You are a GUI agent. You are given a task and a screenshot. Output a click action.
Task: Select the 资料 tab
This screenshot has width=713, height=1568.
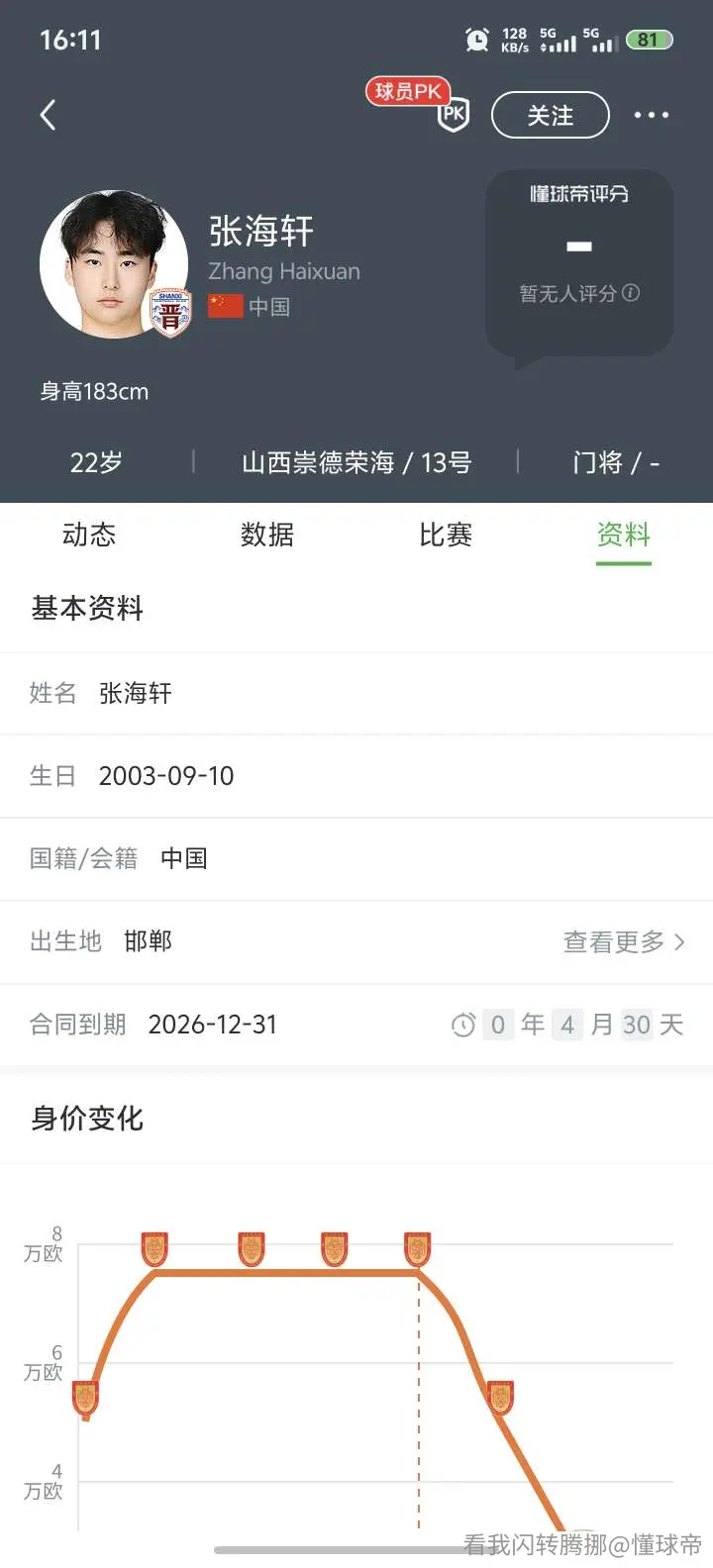(x=624, y=535)
